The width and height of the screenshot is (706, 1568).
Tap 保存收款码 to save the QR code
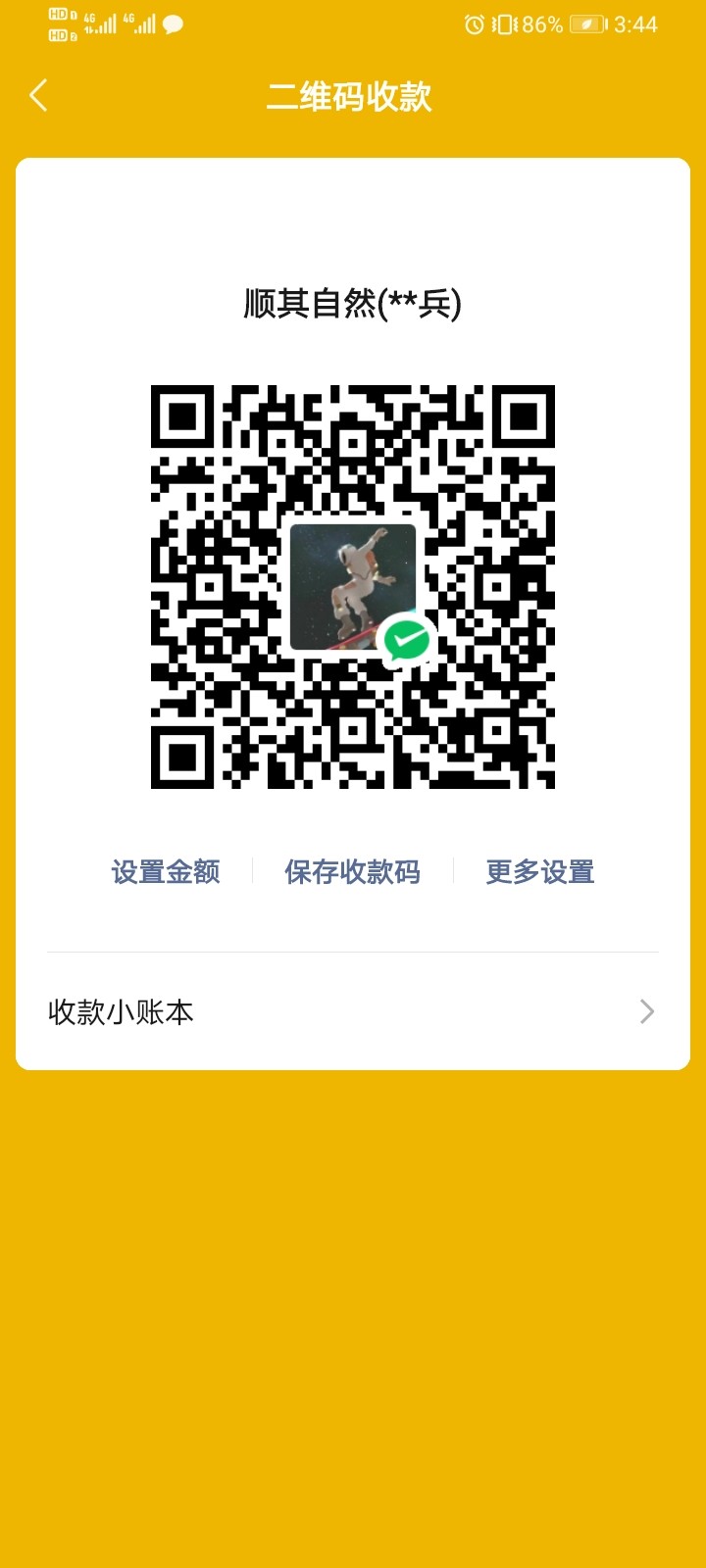click(353, 870)
